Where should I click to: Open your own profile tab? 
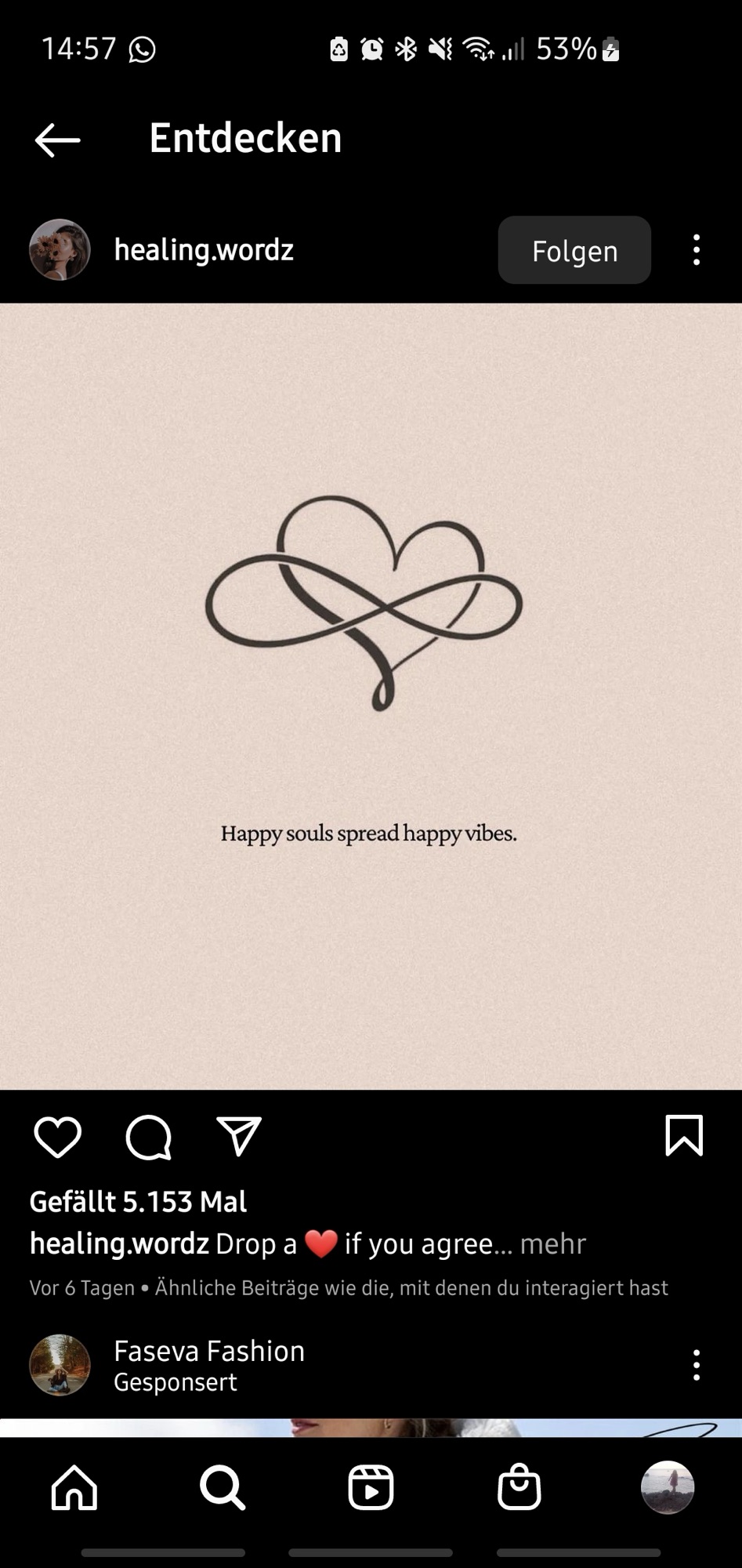(x=668, y=1487)
